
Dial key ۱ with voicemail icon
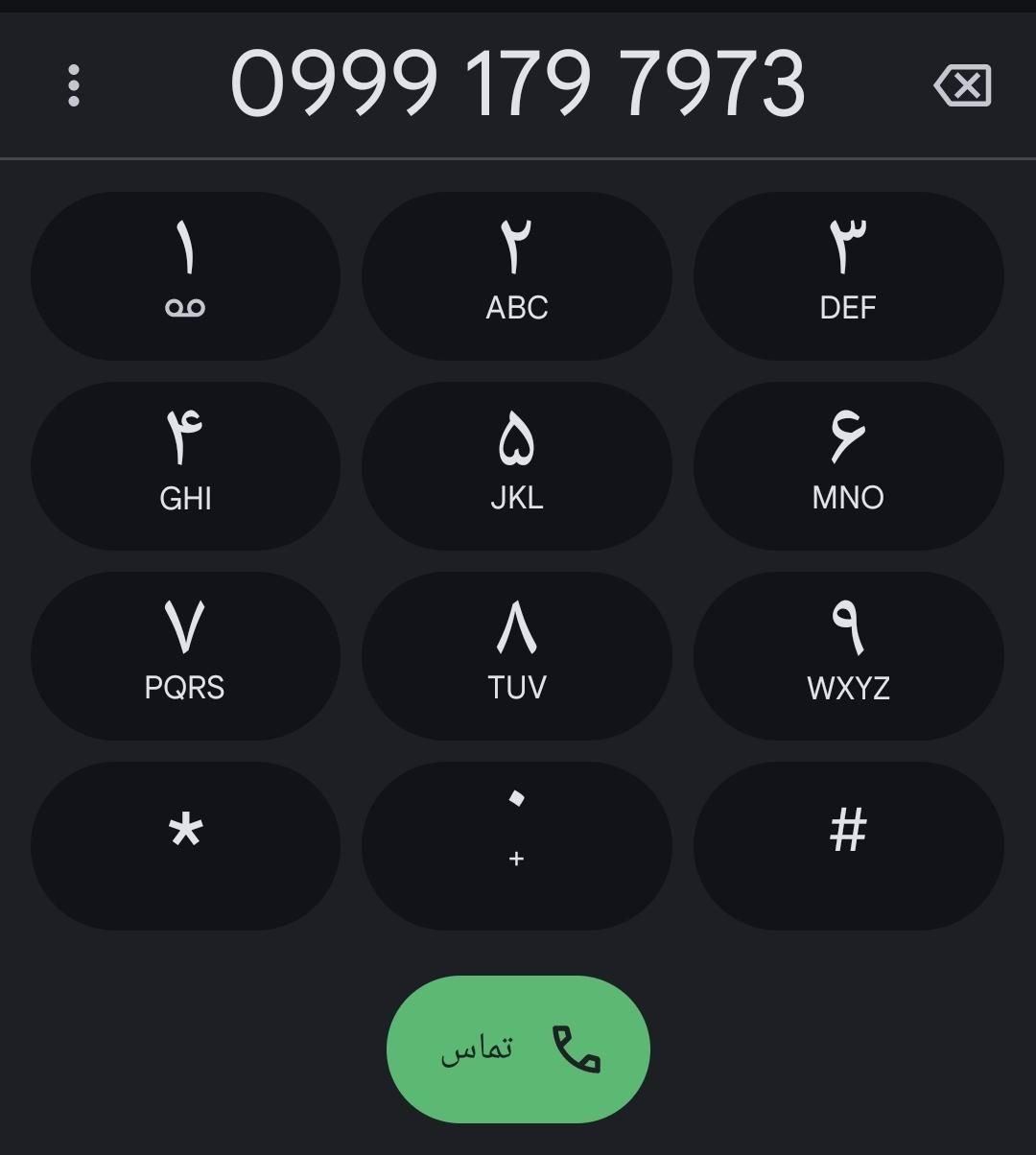pyautogui.click(x=185, y=275)
